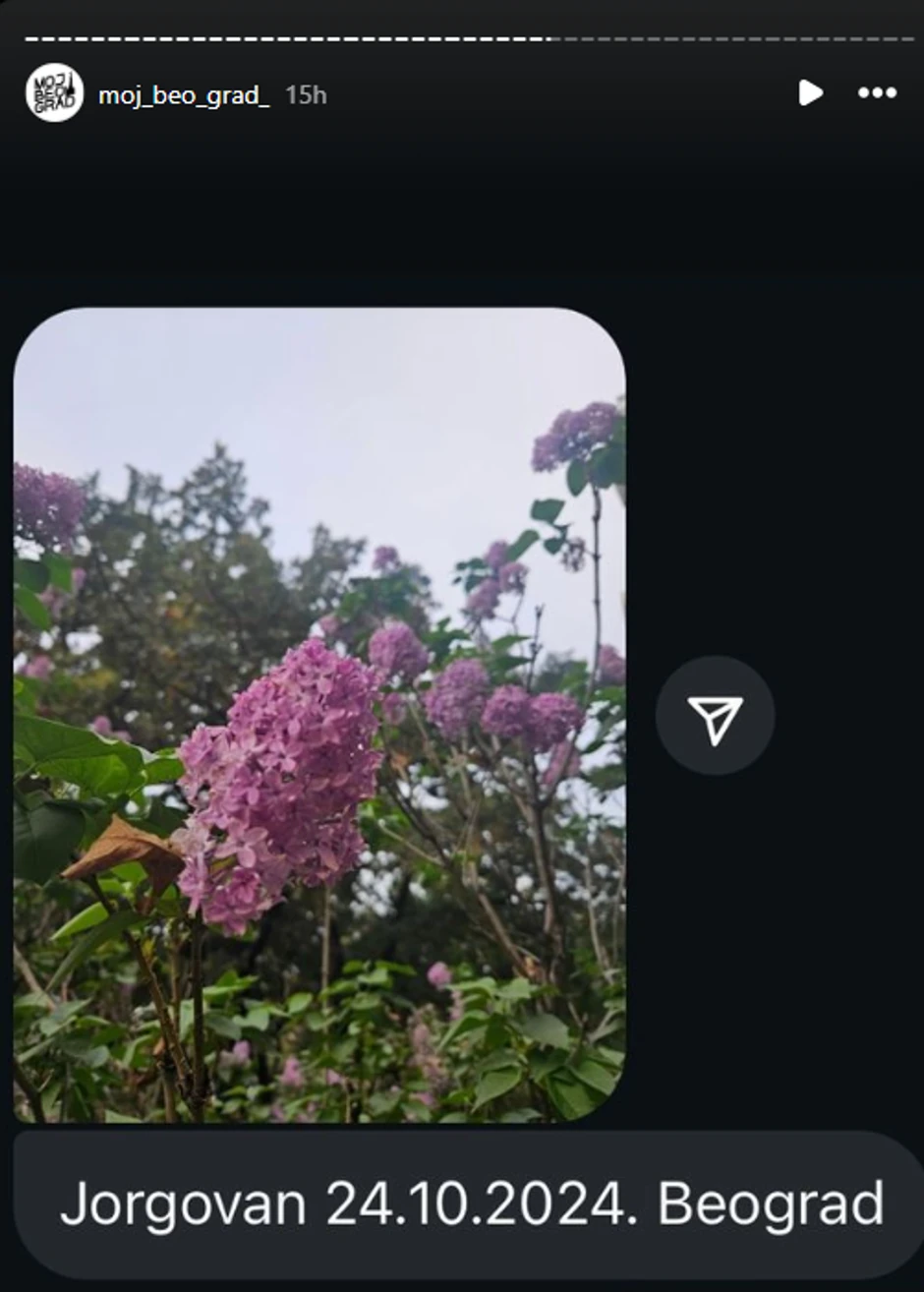
Task: Open the three-dot more options menu
Action: (877, 93)
